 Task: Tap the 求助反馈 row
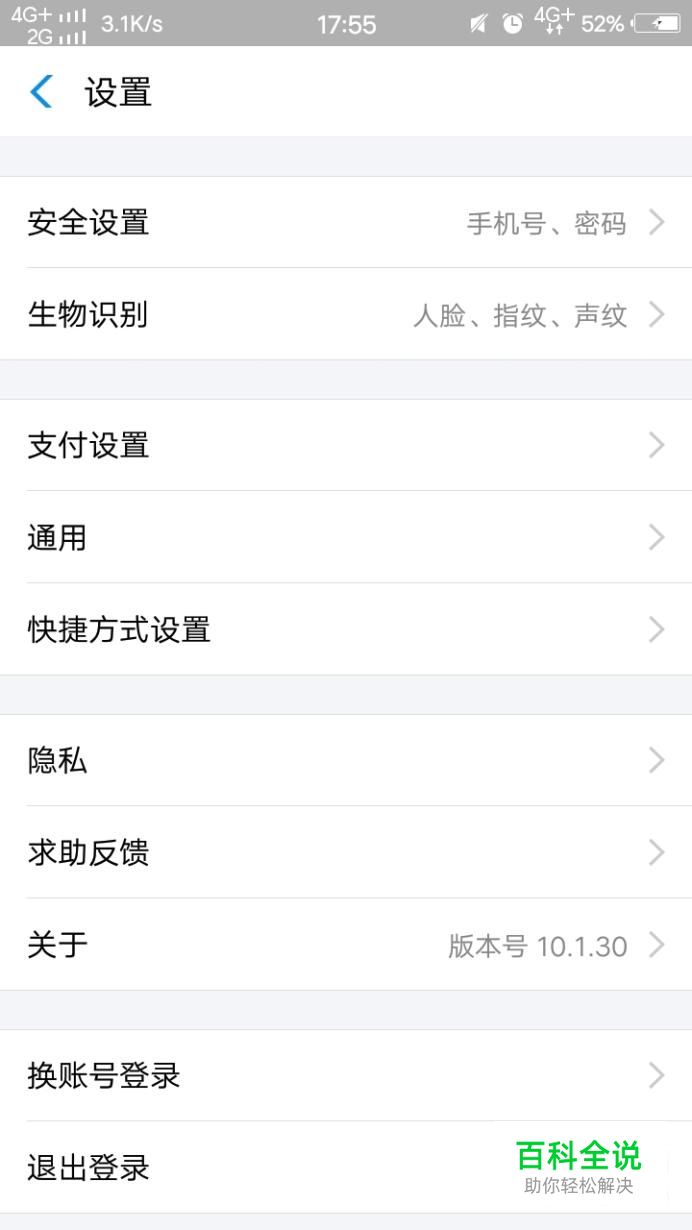tap(346, 853)
